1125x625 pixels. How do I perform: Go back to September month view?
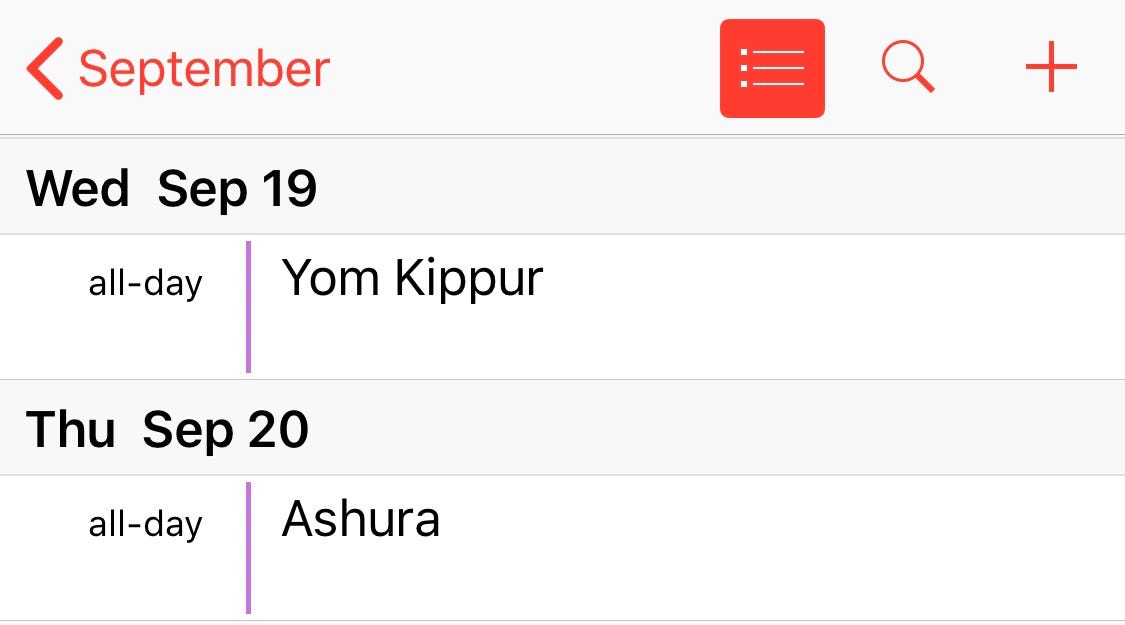click(x=178, y=69)
